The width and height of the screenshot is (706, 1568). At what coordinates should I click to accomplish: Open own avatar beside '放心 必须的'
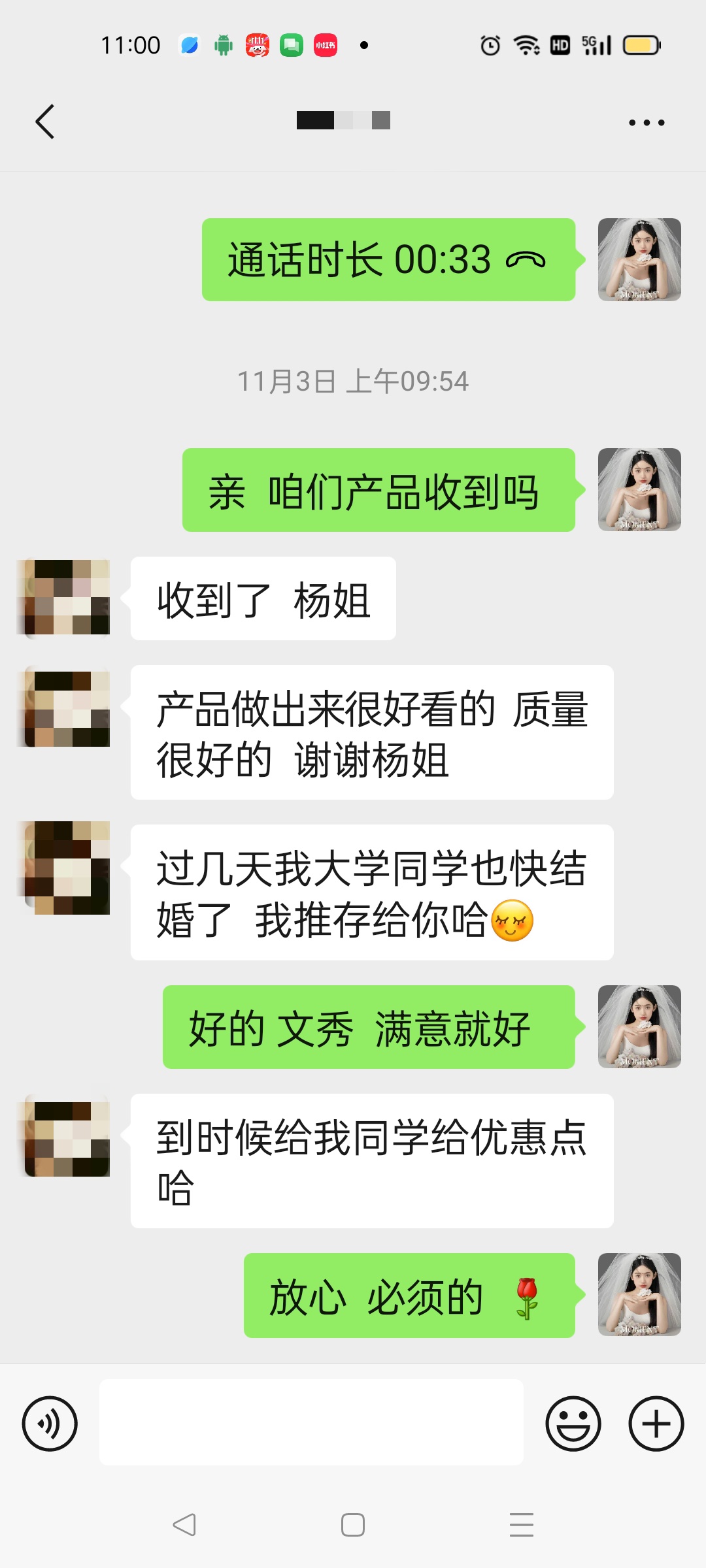(639, 1294)
